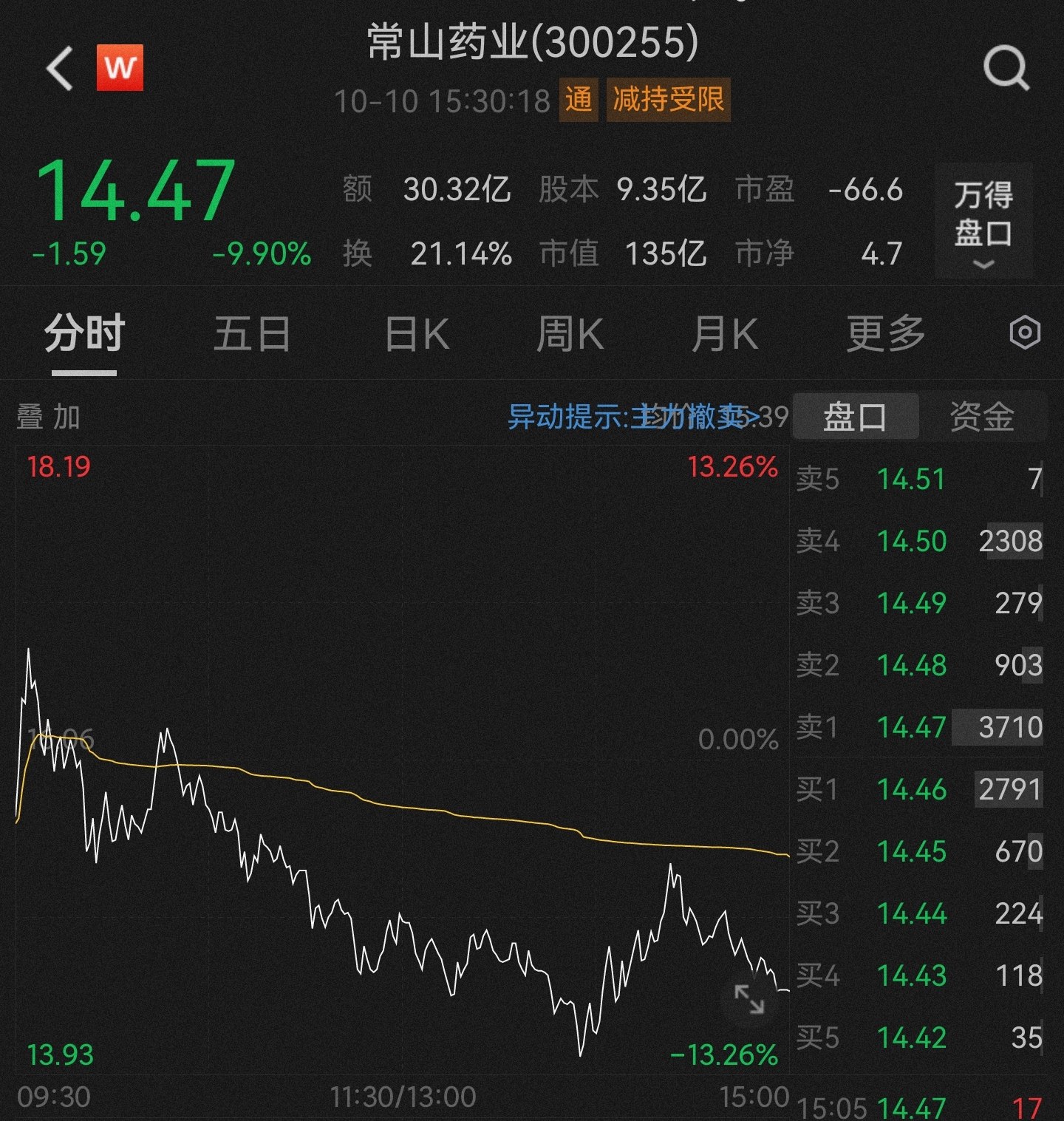Tap the 减持受限 tag

668,100
